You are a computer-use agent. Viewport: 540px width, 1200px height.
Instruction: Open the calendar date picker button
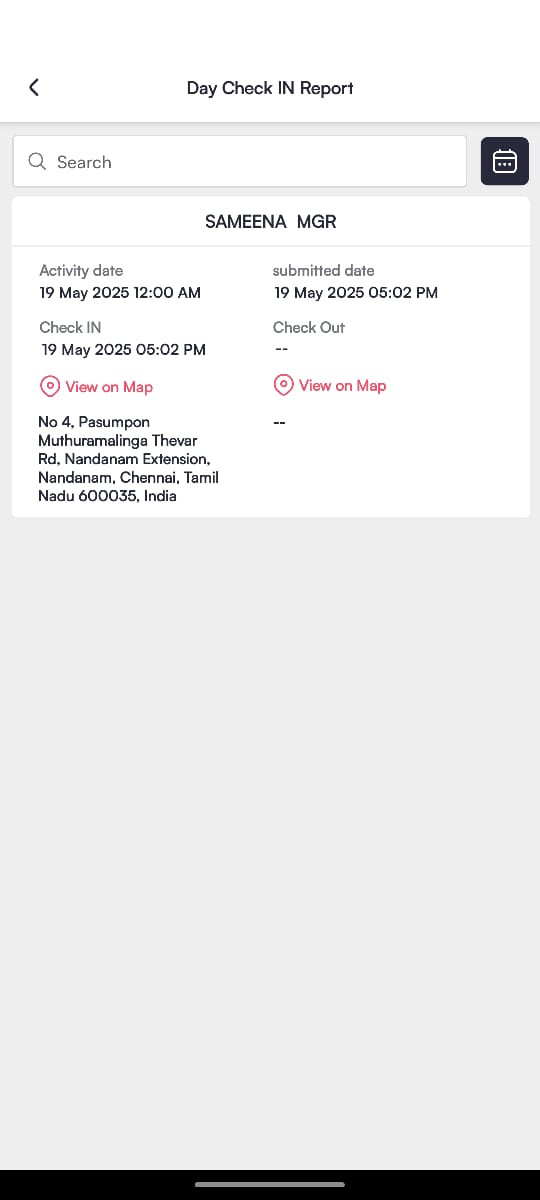pos(505,161)
